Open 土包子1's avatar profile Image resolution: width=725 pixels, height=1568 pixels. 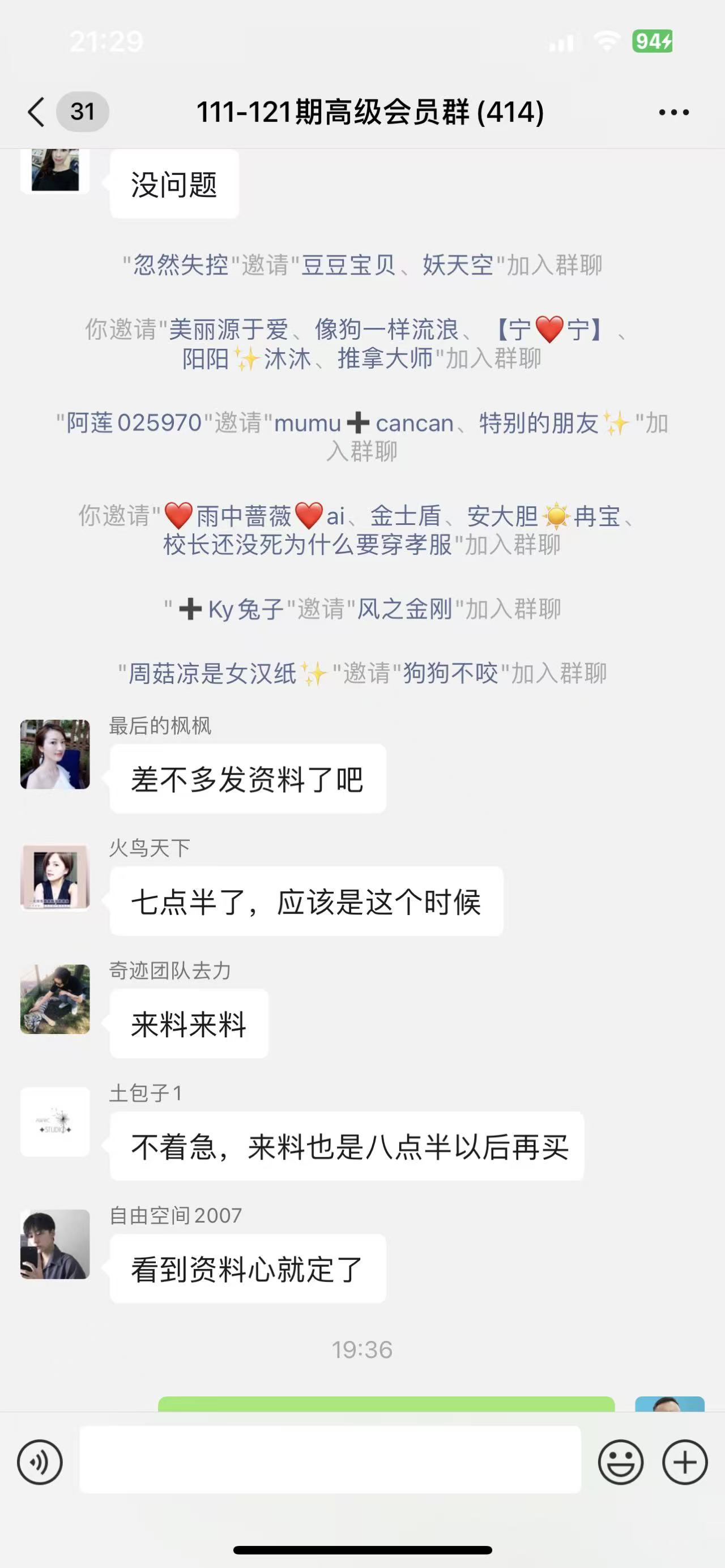(x=55, y=1121)
